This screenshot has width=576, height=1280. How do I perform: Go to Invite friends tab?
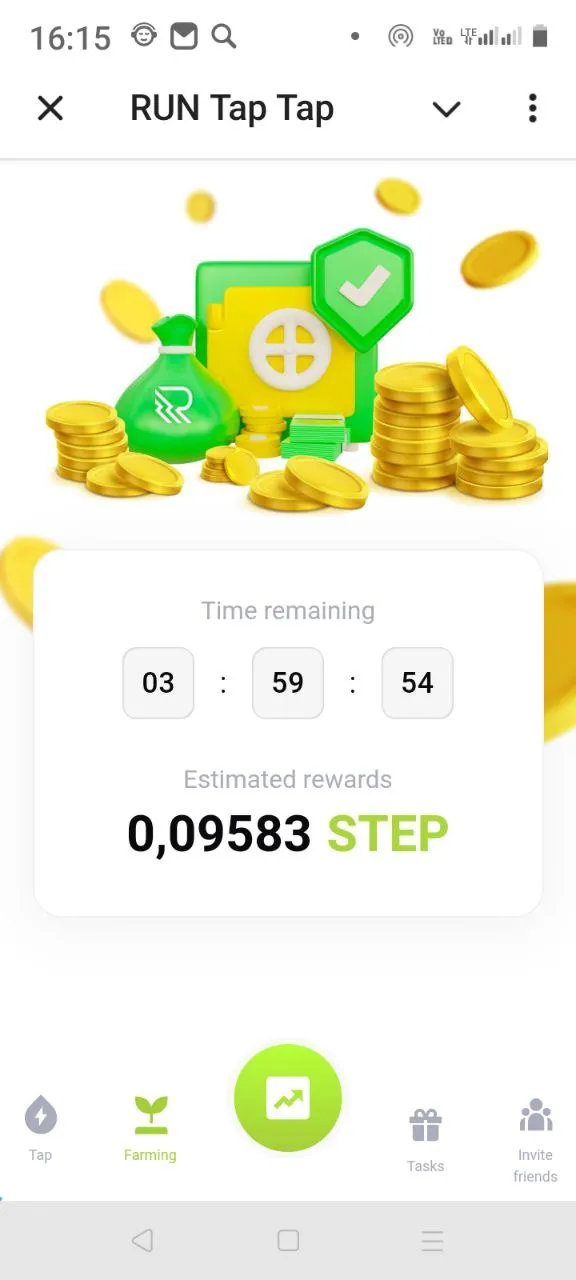pos(535,1140)
